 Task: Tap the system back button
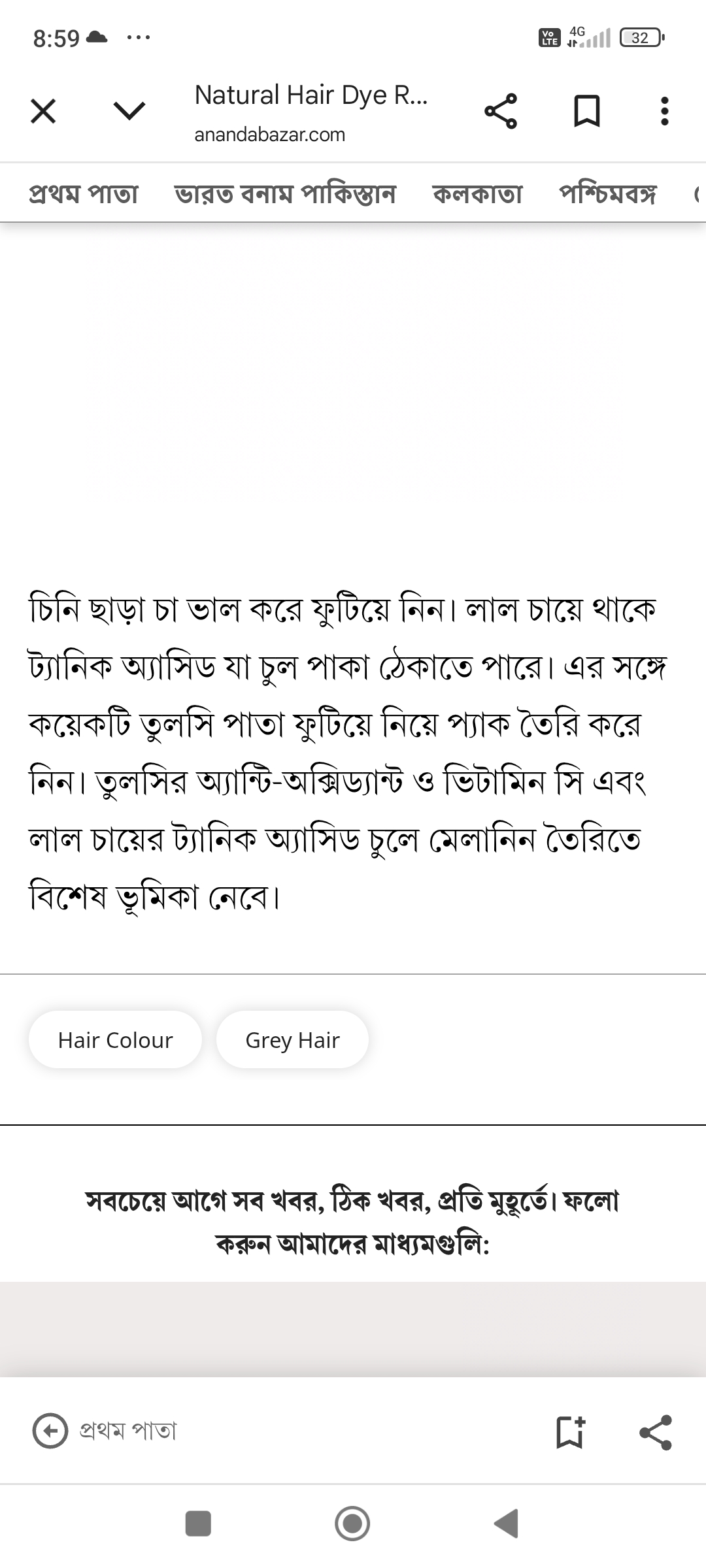[507, 1524]
